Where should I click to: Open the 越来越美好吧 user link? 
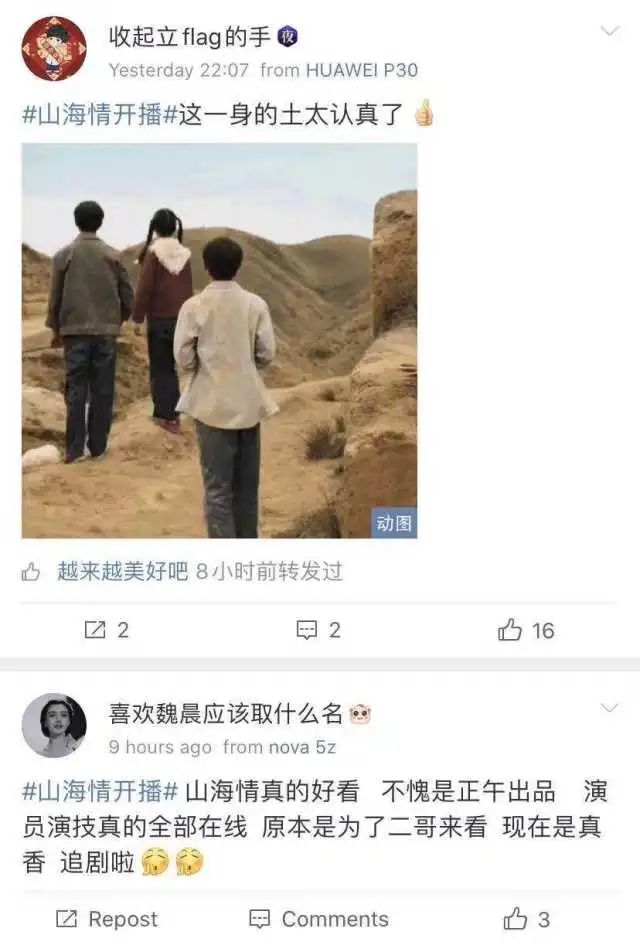(122, 571)
